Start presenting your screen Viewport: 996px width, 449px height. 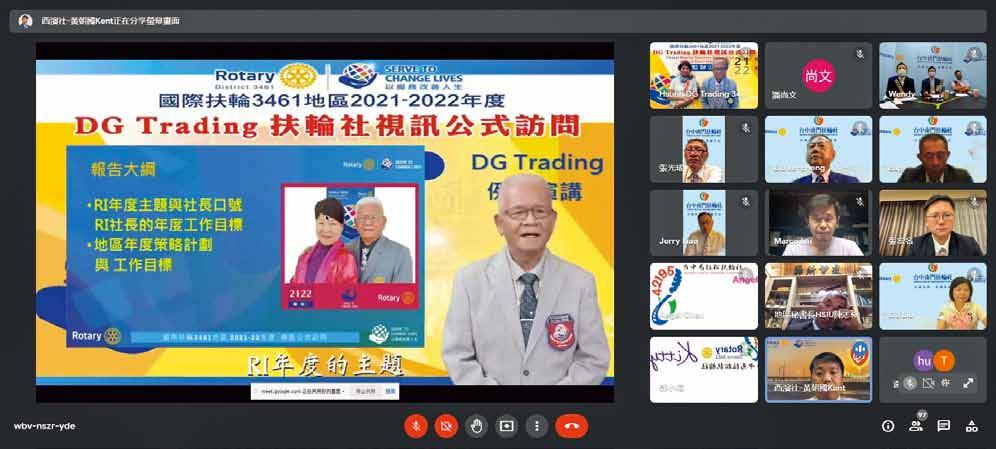507,426
